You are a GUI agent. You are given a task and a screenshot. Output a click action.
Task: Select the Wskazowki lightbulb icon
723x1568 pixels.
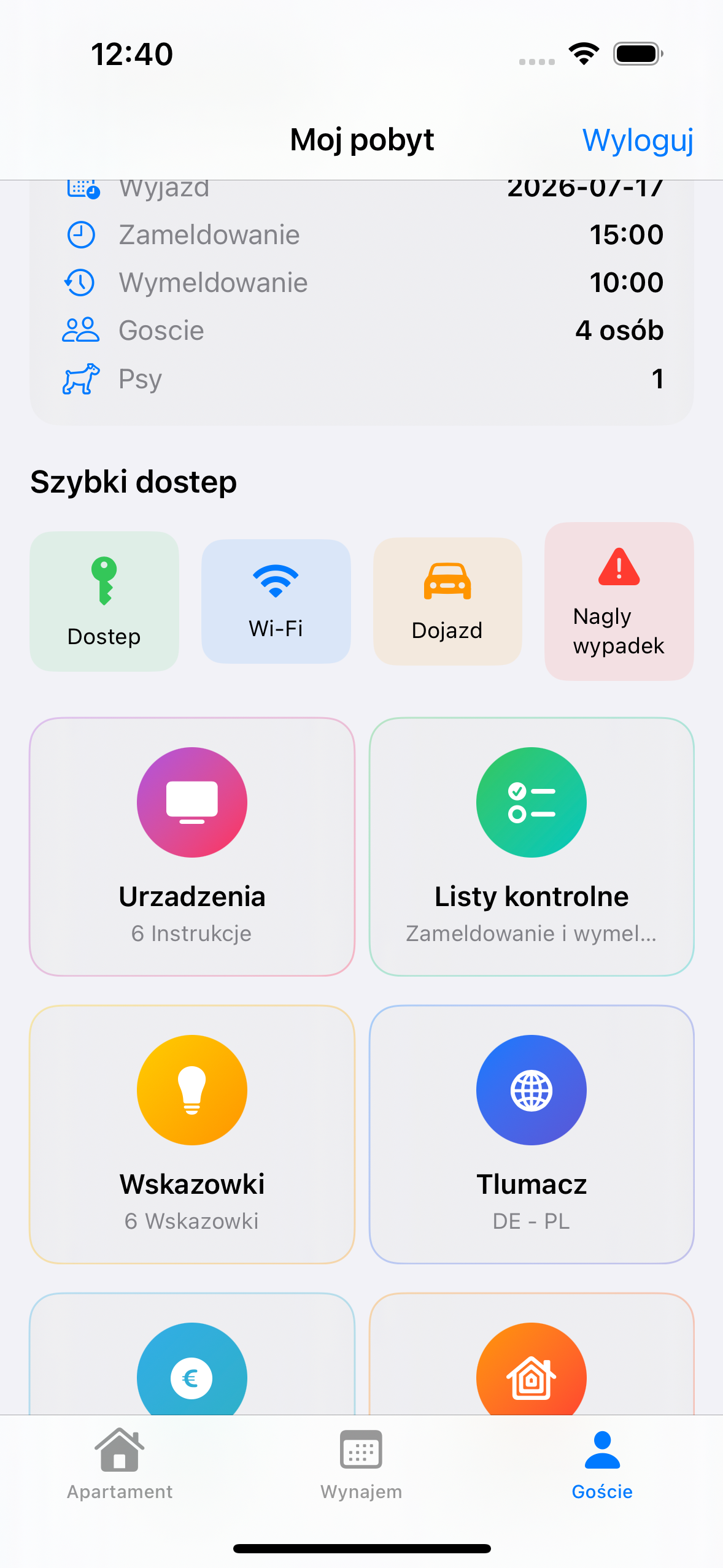click(x=191, y=1090)
